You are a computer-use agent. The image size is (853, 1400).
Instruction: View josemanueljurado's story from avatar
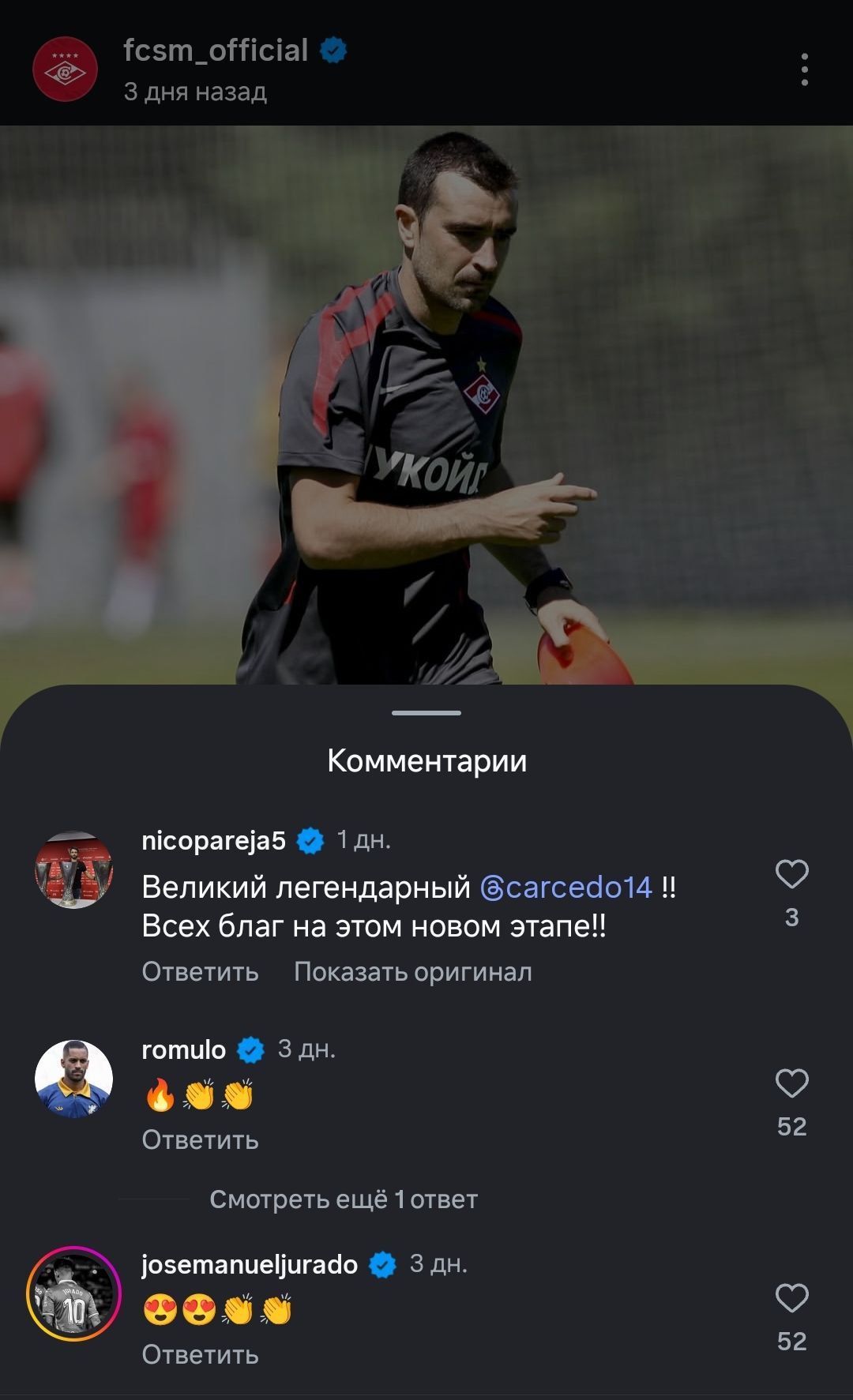tap(73, 1294)
